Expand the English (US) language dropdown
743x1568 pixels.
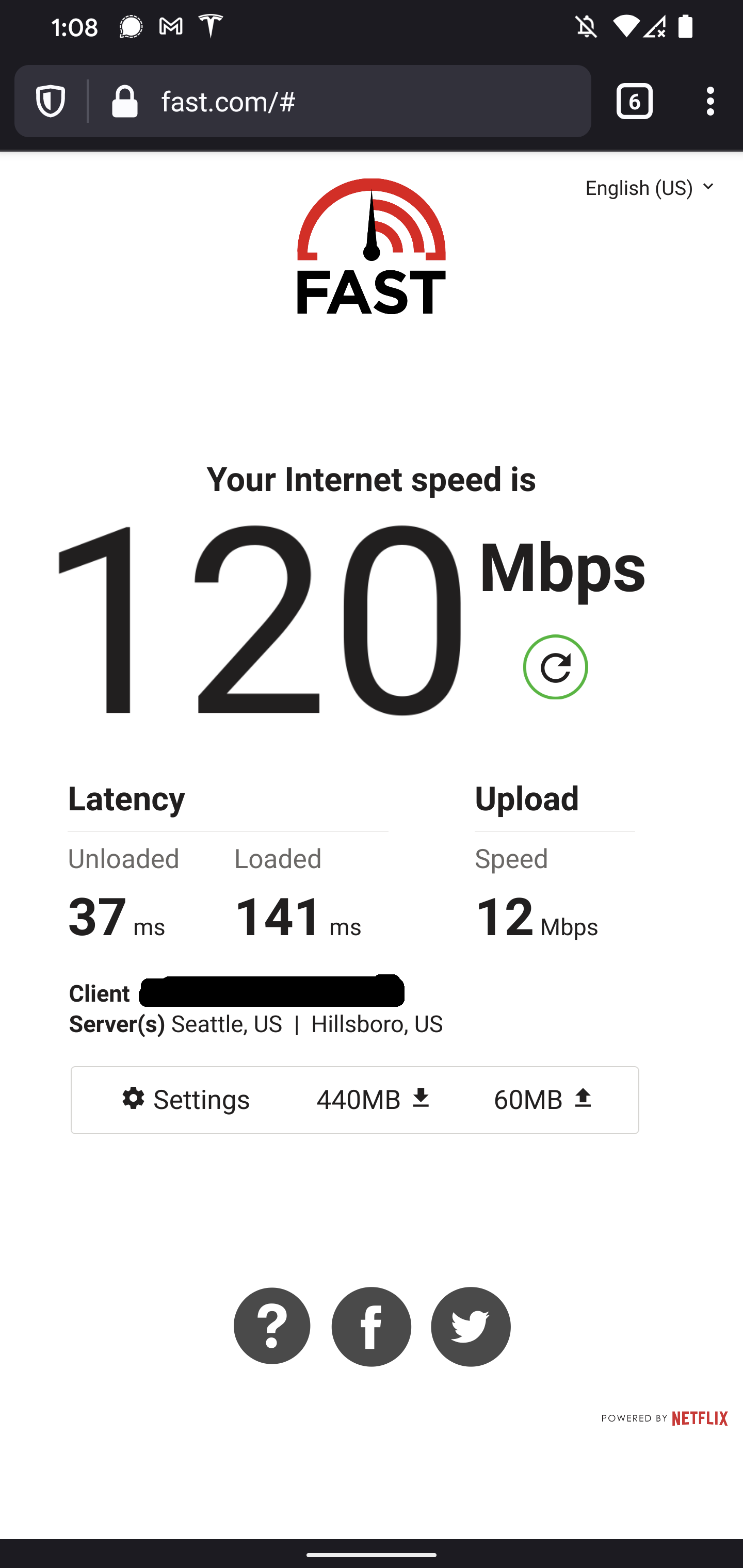pos(649,188)
